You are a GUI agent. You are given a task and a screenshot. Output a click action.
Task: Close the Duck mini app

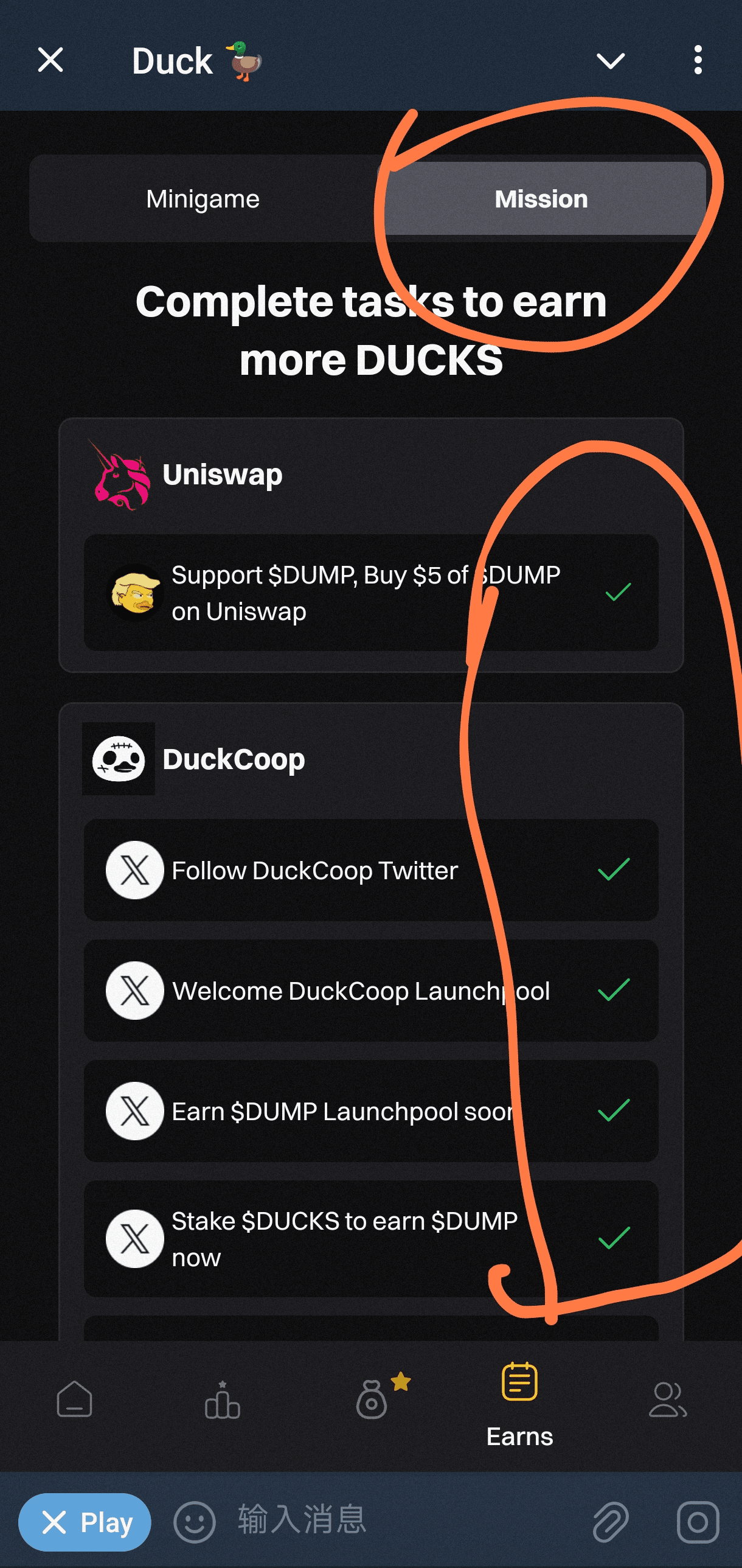pos(50,60)
